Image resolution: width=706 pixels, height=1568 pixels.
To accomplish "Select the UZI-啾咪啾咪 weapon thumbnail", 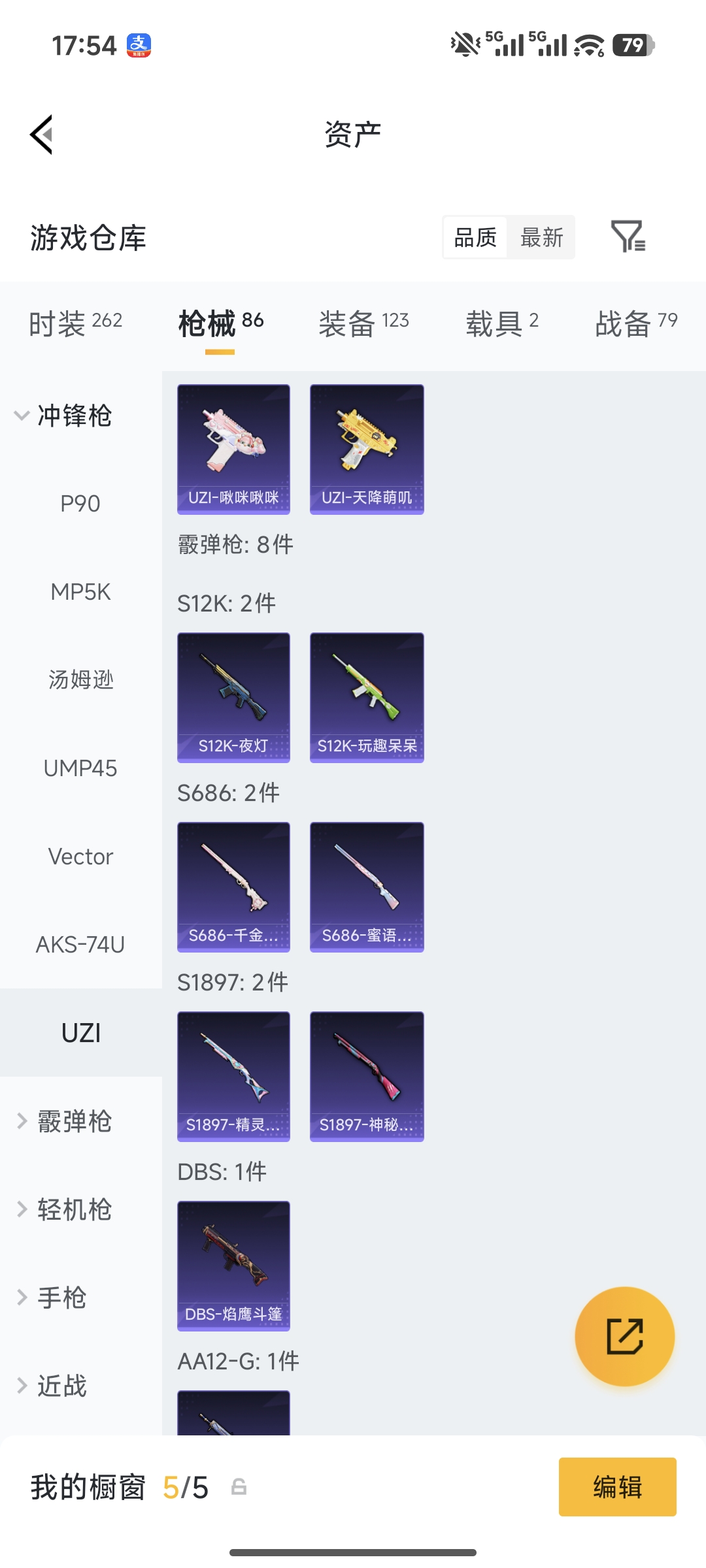I will click(x=233, y=448).
